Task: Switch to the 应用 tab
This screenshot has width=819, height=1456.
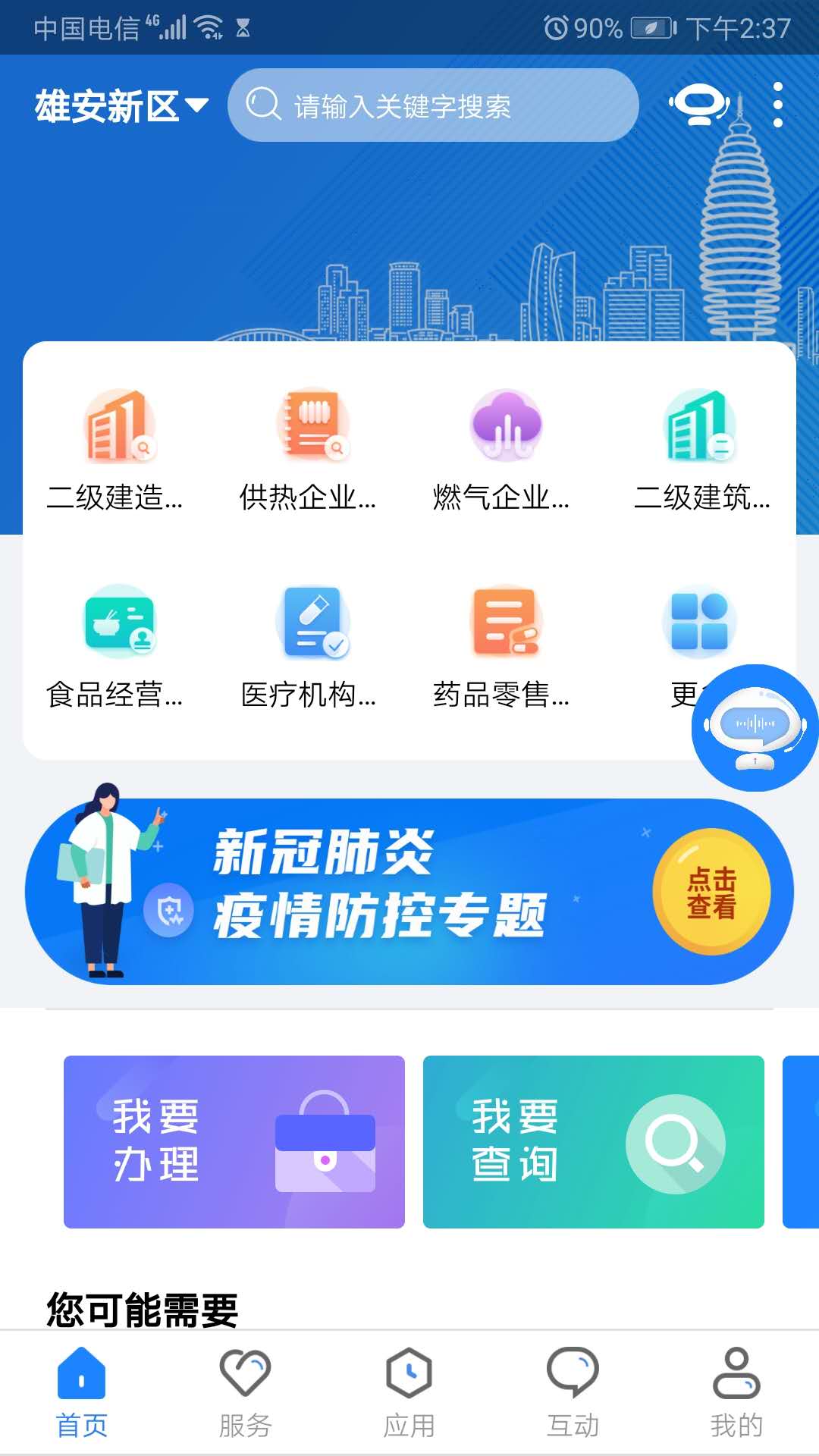Action: click(409, 1393)
